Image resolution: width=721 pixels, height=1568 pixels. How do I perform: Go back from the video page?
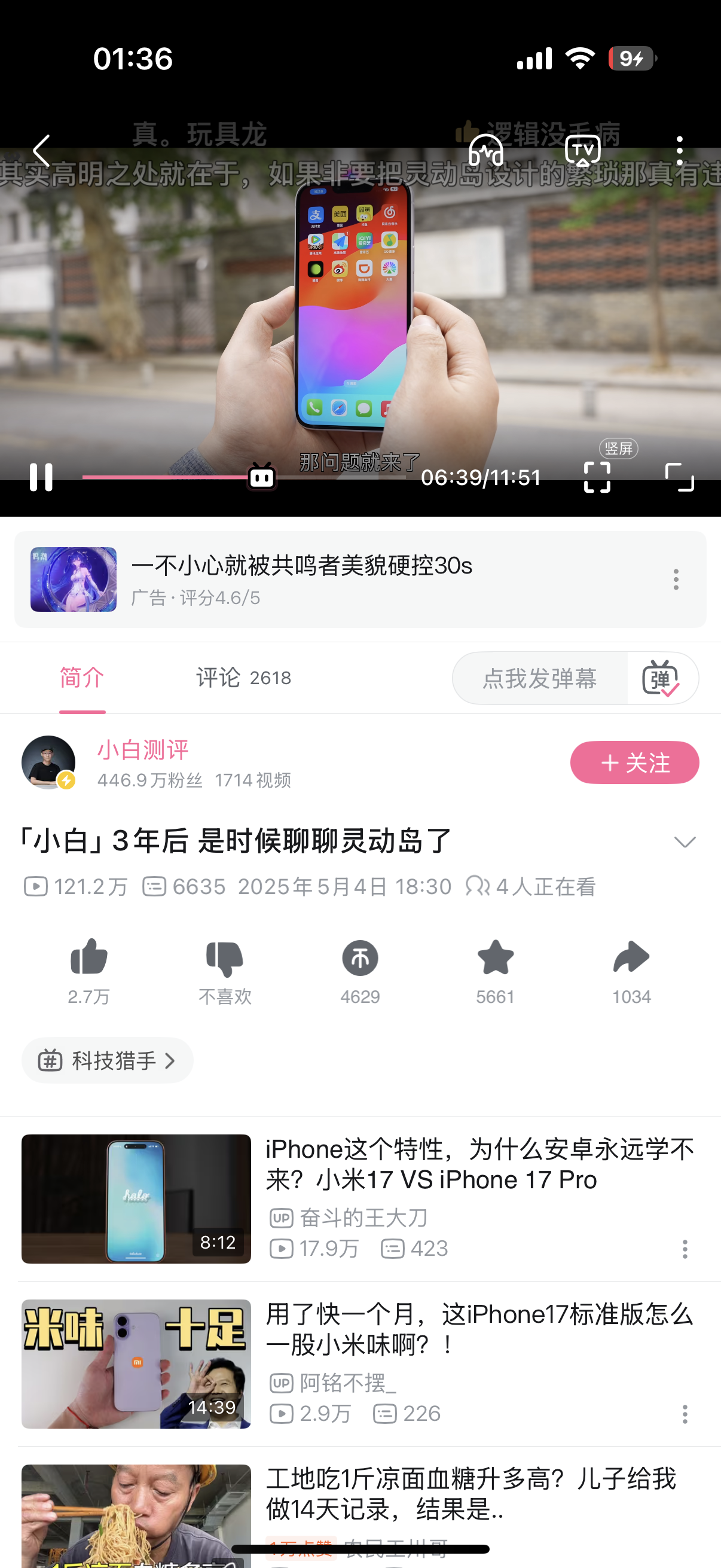pos(41,151)
